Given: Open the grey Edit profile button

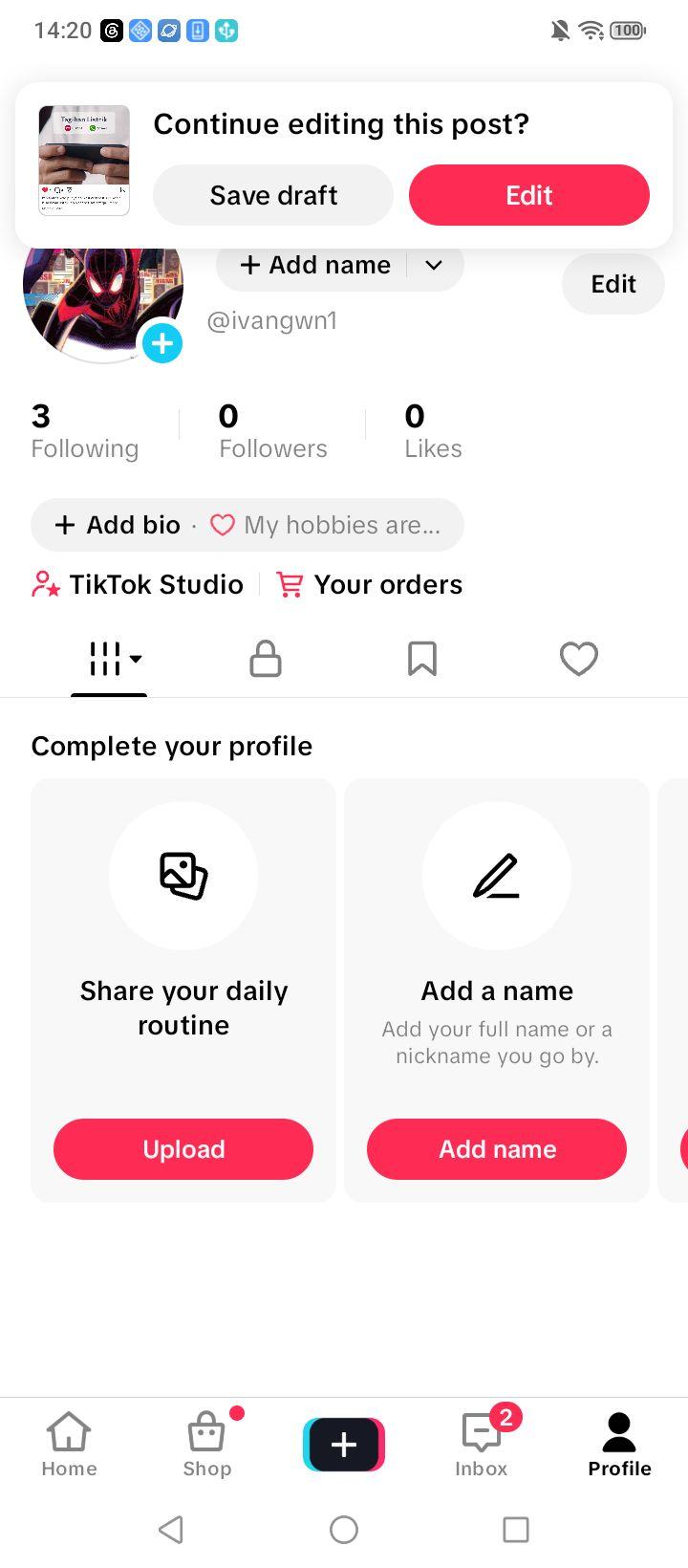Looking at the screenshot, I should click(x=613, y=284).
